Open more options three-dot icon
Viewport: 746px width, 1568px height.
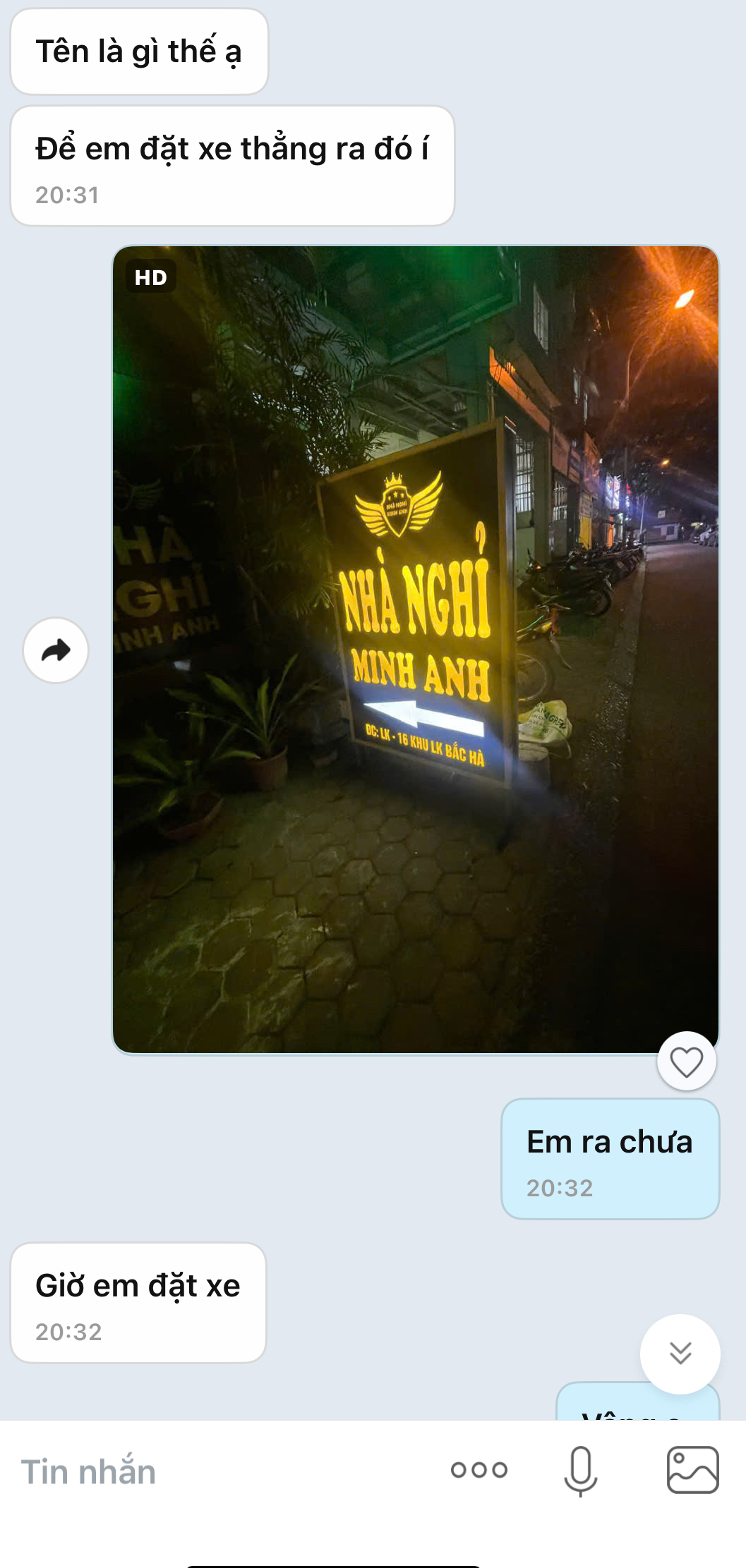(x=479, y=1470)
